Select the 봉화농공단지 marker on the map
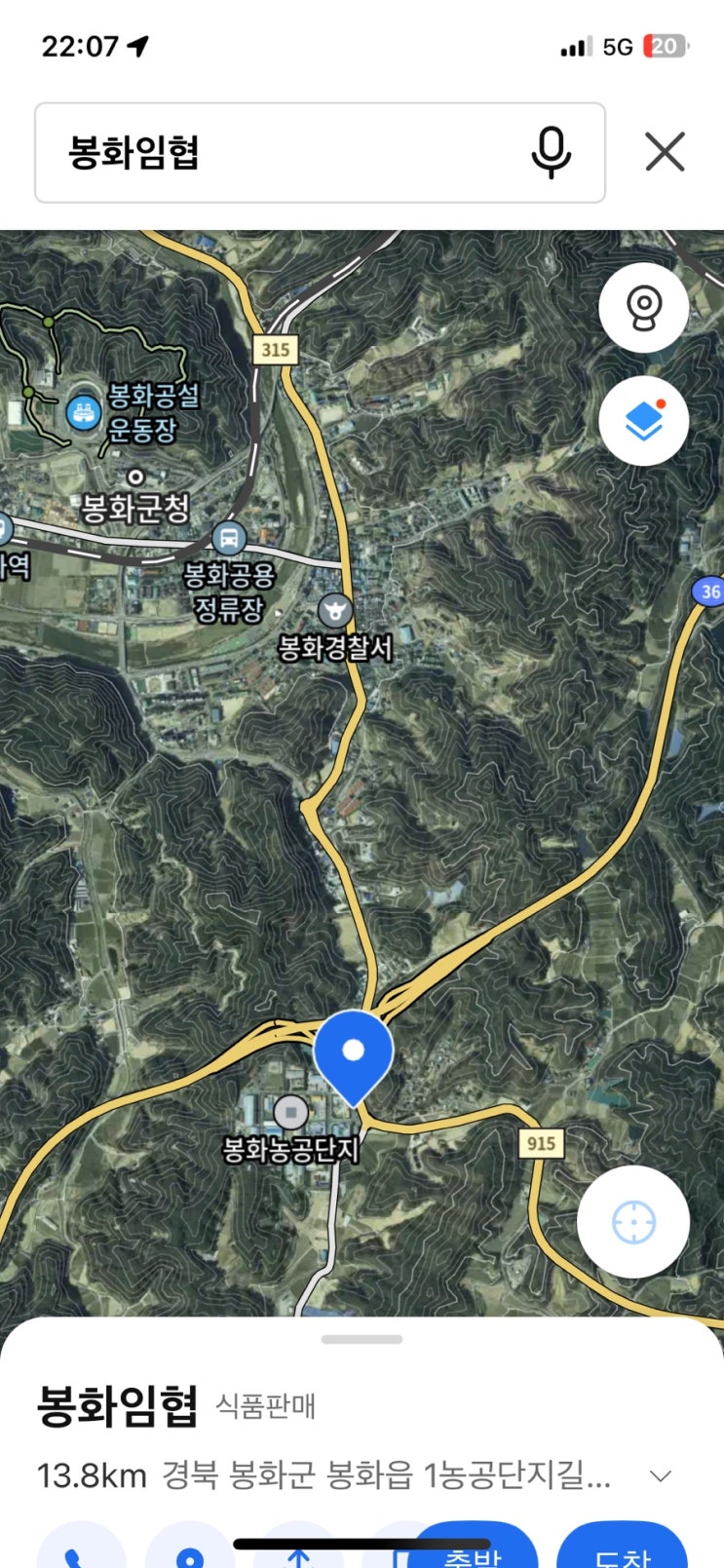 290,1112
